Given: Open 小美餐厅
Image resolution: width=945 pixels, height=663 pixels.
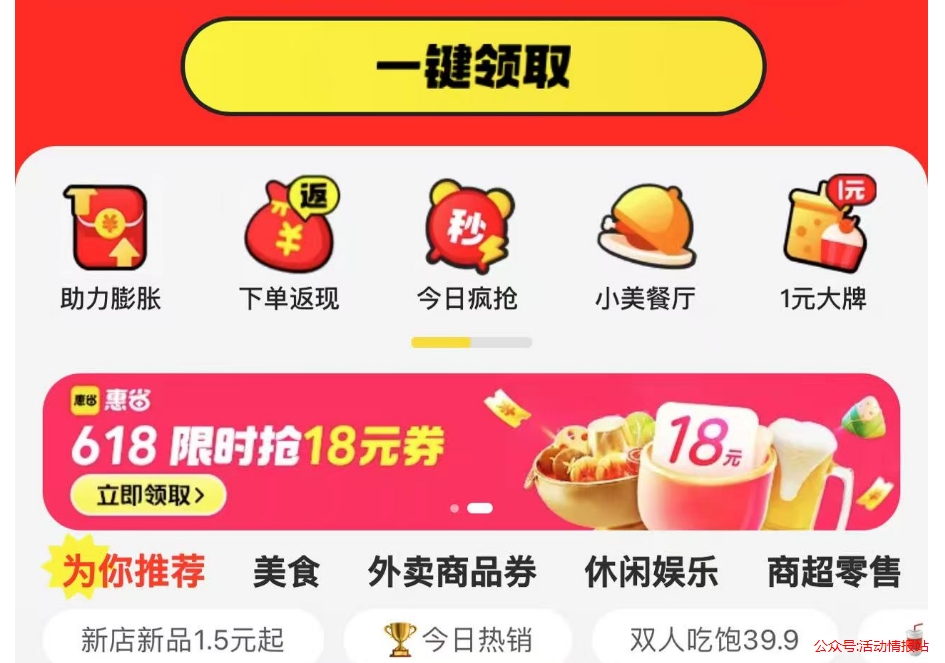Looking at the screenshot, I should click(x=645, y=244).
